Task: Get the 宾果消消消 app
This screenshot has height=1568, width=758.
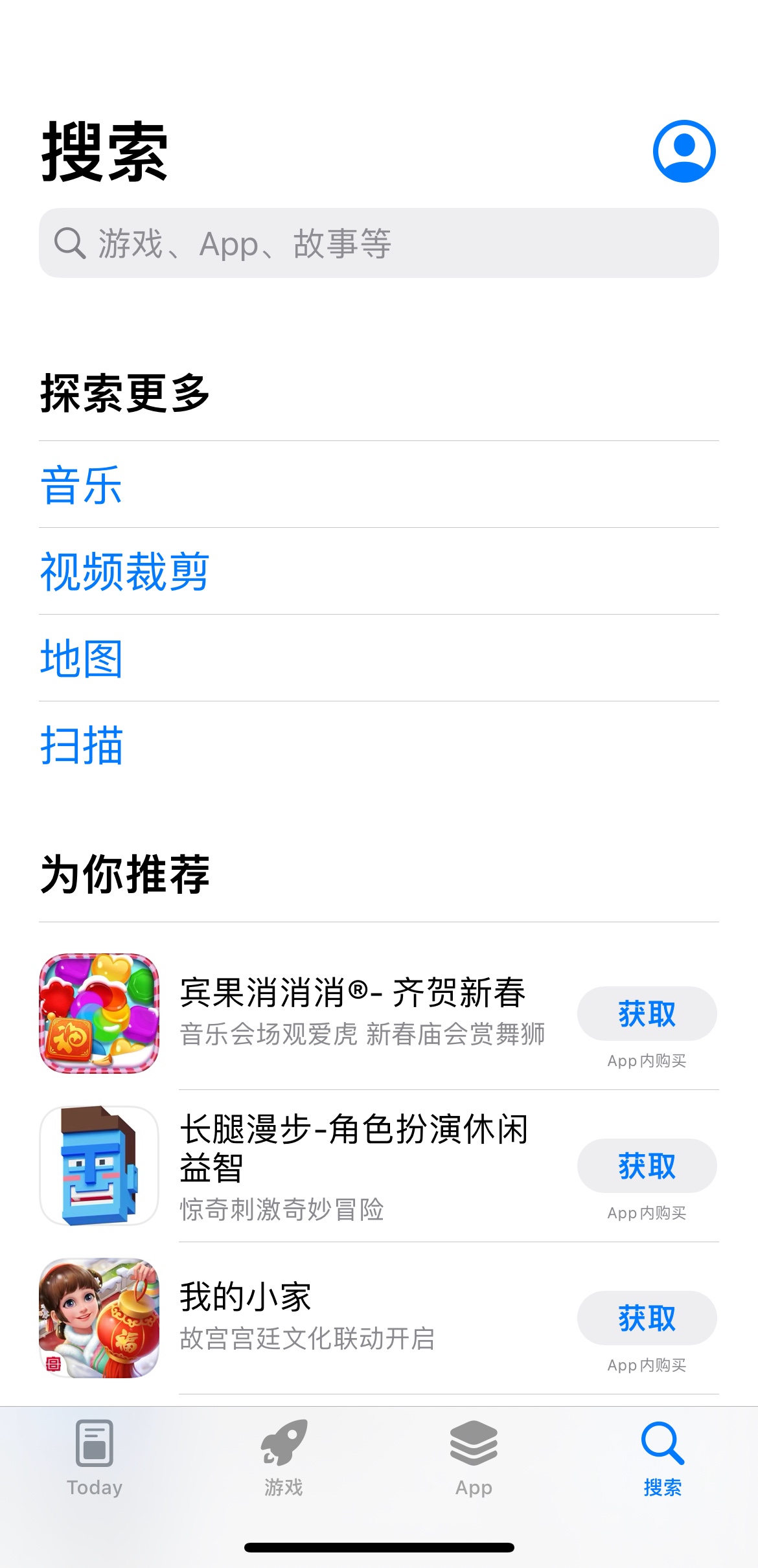Action: coord(647,1014)
